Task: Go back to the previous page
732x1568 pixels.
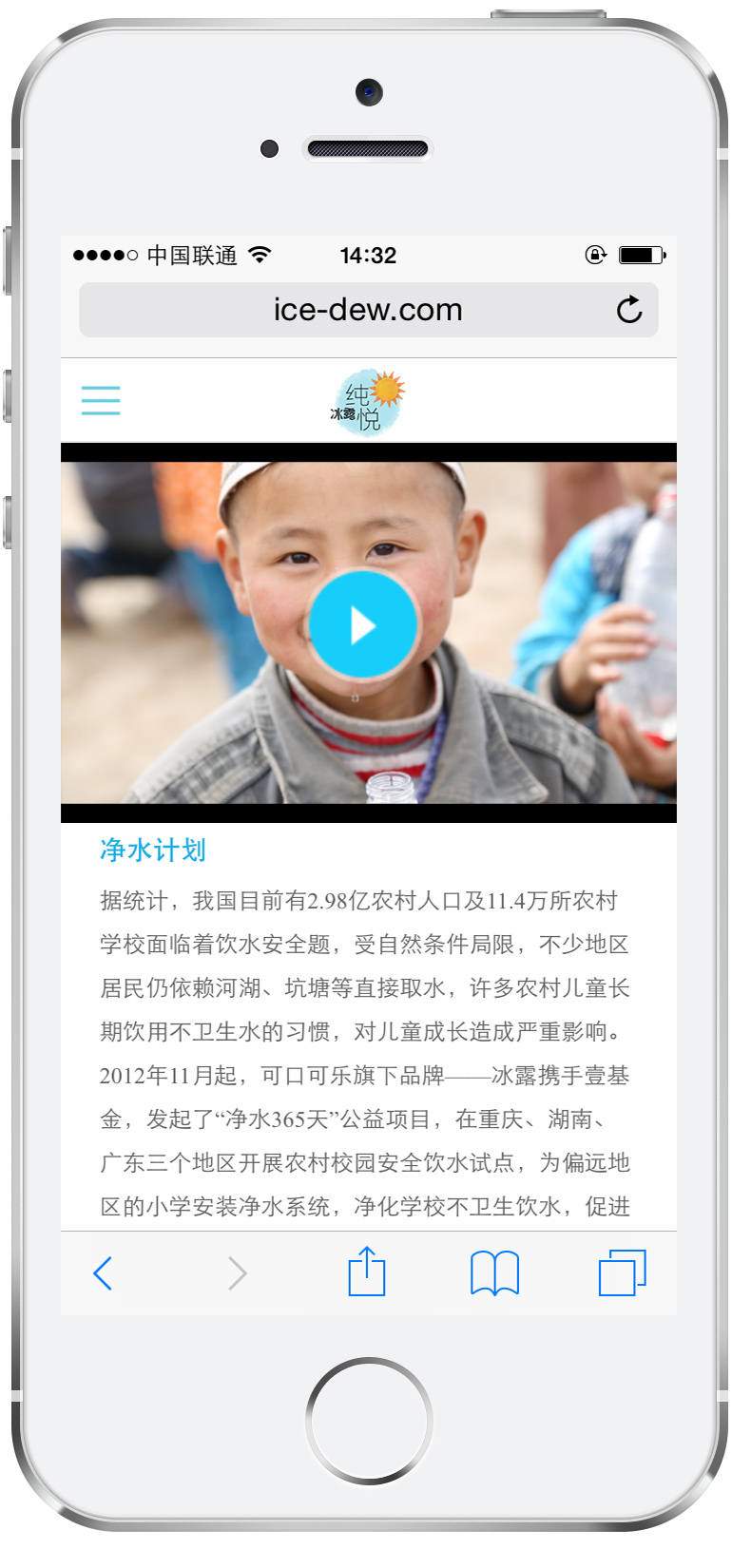Action: 103,1272
